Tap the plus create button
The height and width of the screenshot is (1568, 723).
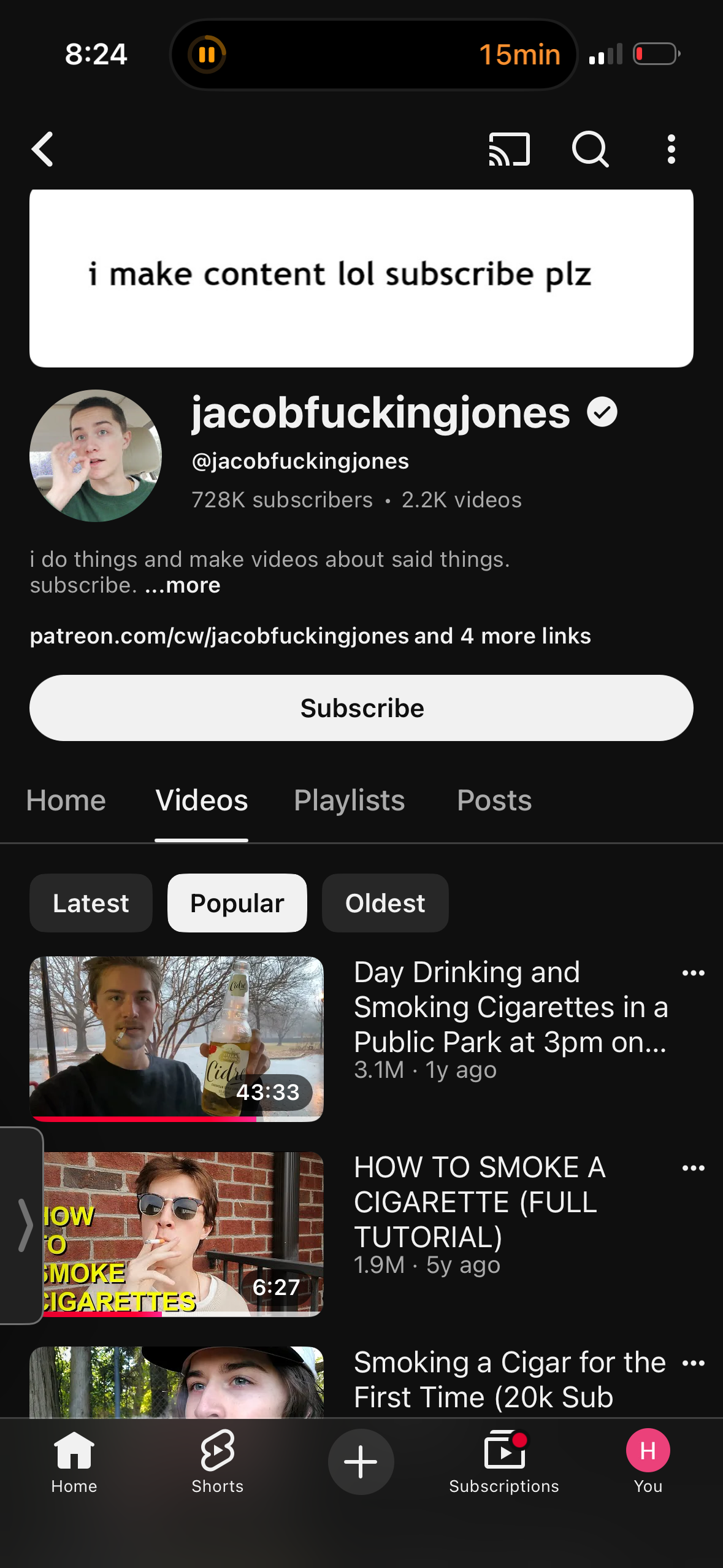tap(361, 1462)
